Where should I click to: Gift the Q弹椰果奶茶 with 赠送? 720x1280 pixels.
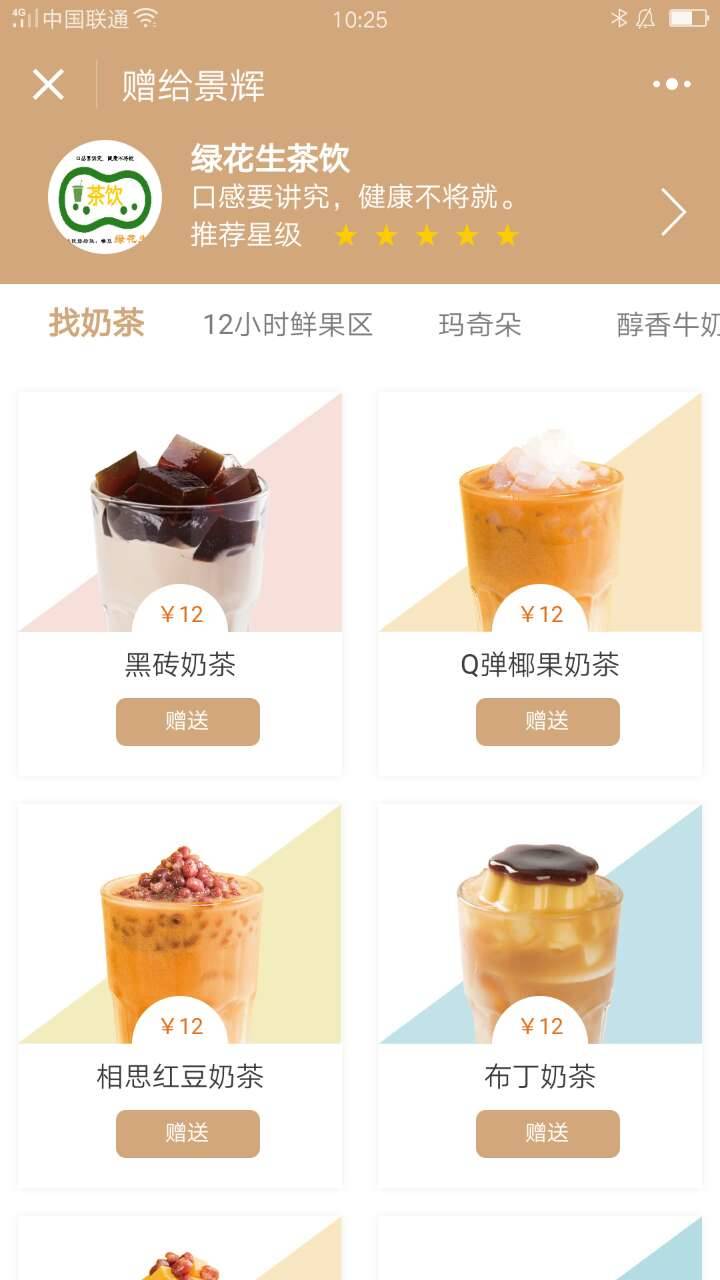548,721
